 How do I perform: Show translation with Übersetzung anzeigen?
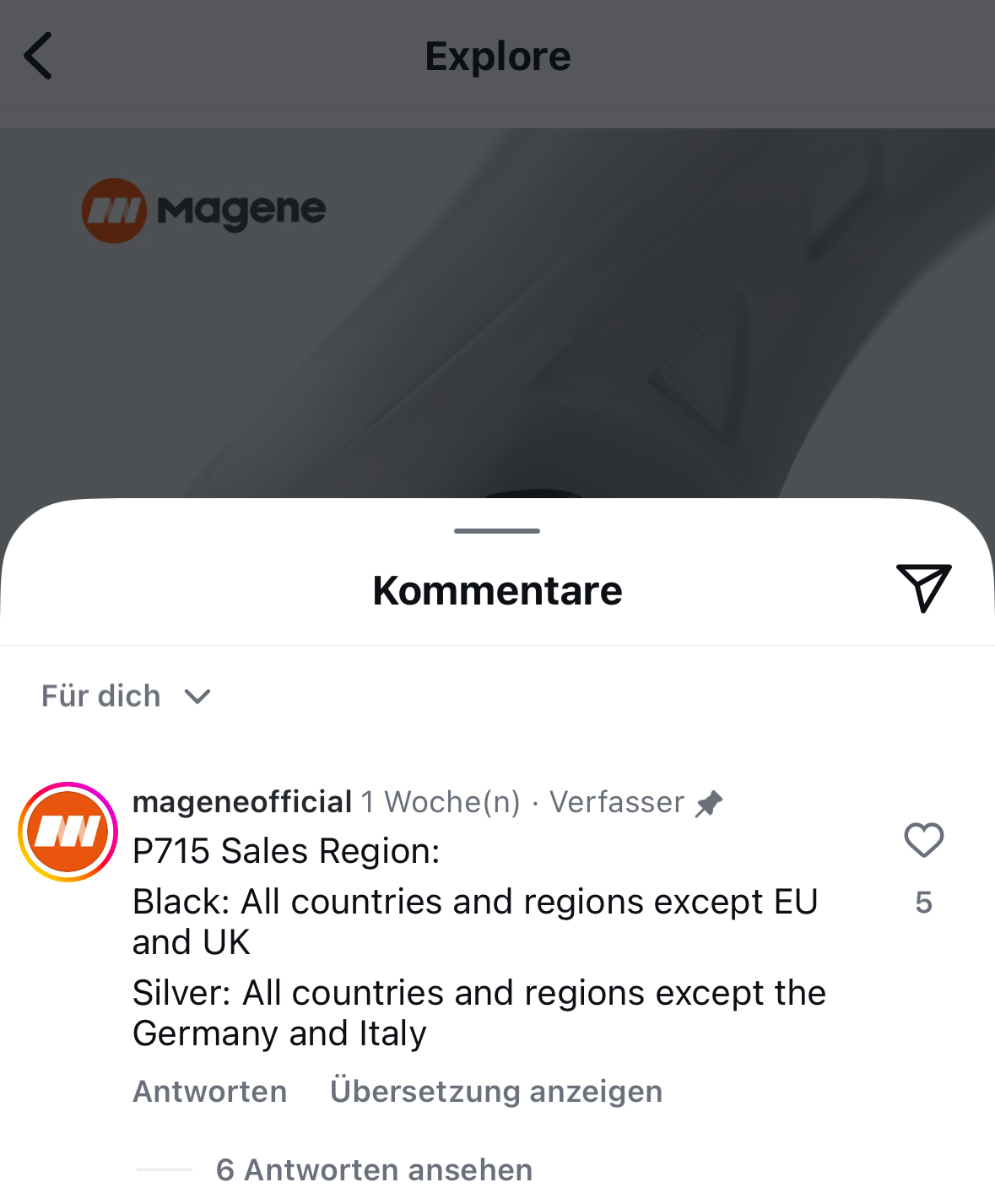pos(495,1091)
